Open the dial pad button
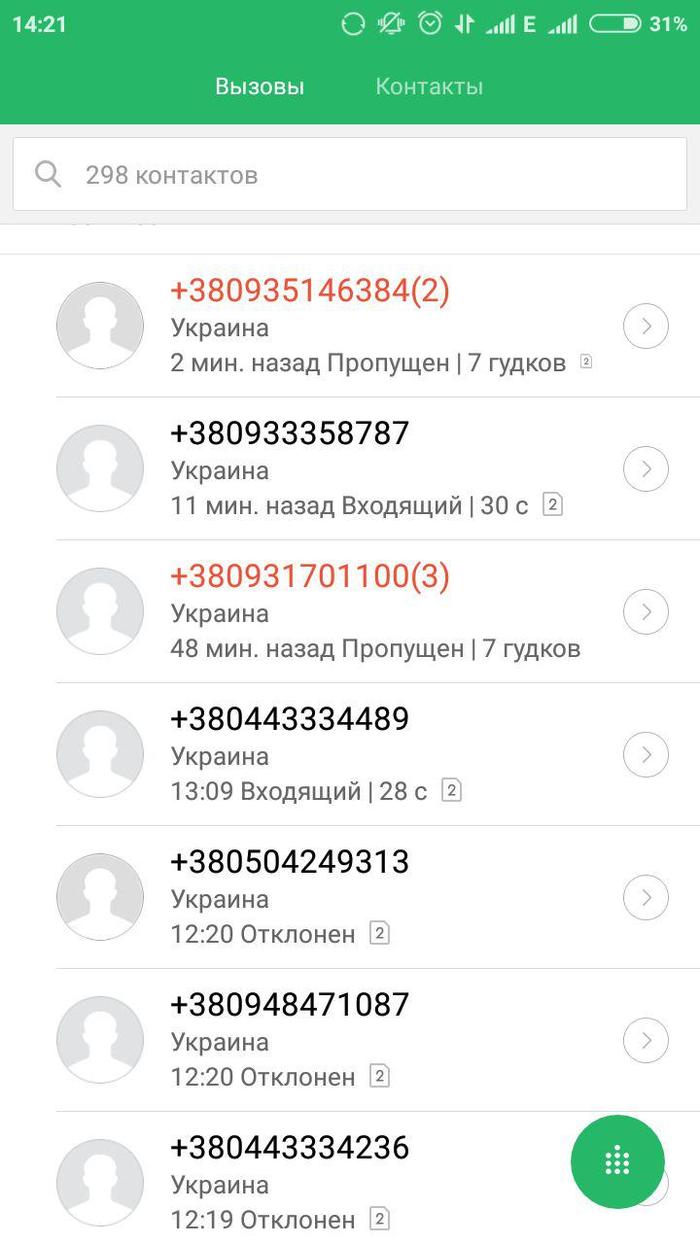Image resolution: width=700 pixels, height=1244 pixels. (617, 1161)
